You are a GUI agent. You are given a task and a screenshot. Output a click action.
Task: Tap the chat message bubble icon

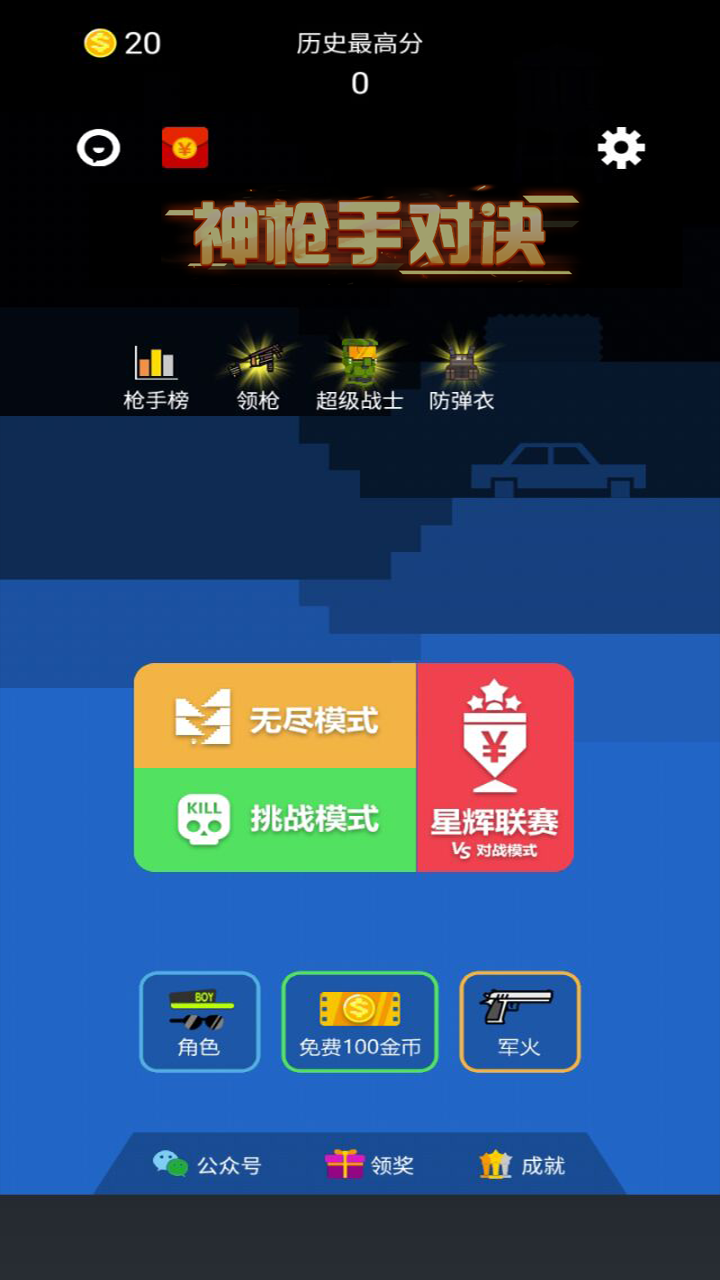[x=97, y=147]
